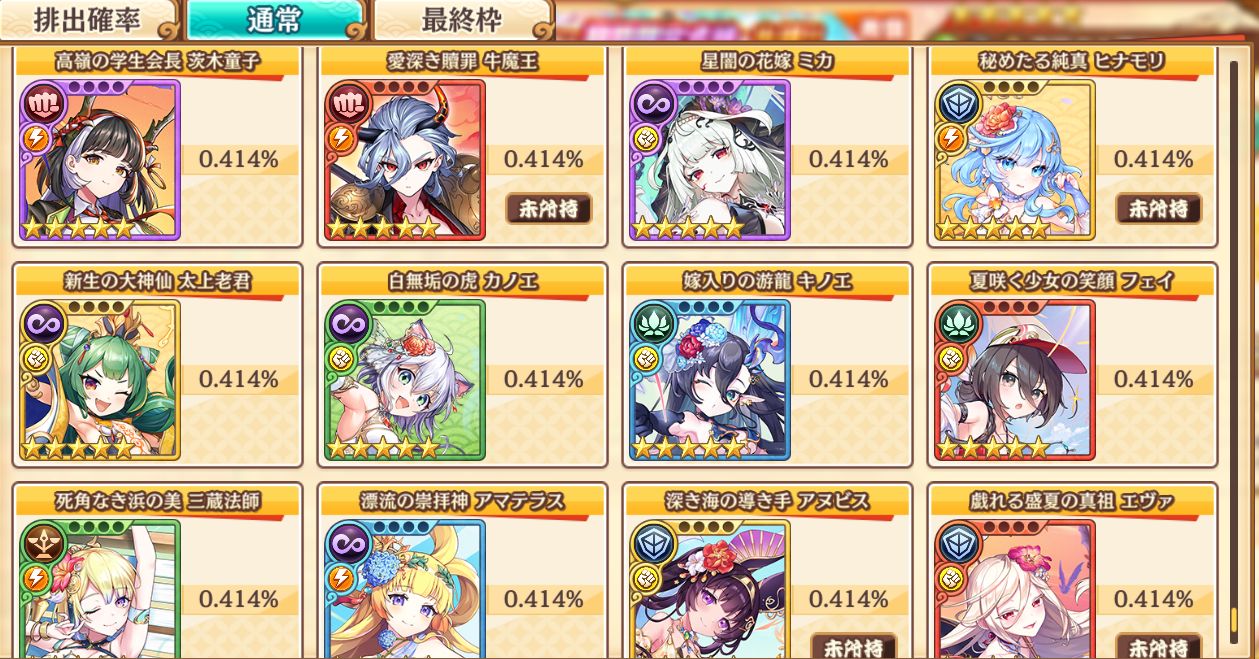This screenshot has width=1259, height=659.
Task: Tap the 未所持 badge under エヴァ
Action: [x=1158, y=646]
